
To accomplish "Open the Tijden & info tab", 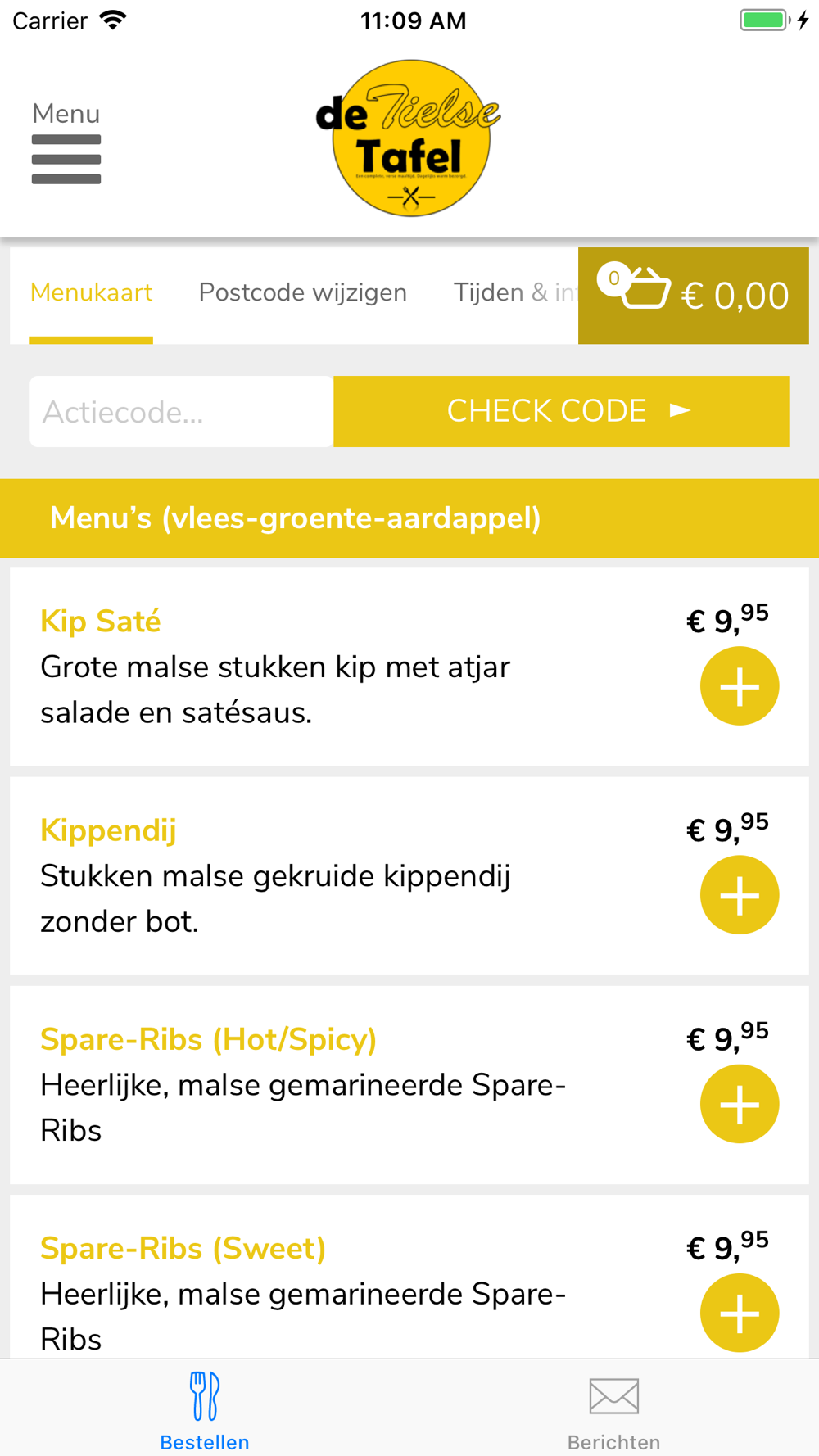I will coord(515,293).
